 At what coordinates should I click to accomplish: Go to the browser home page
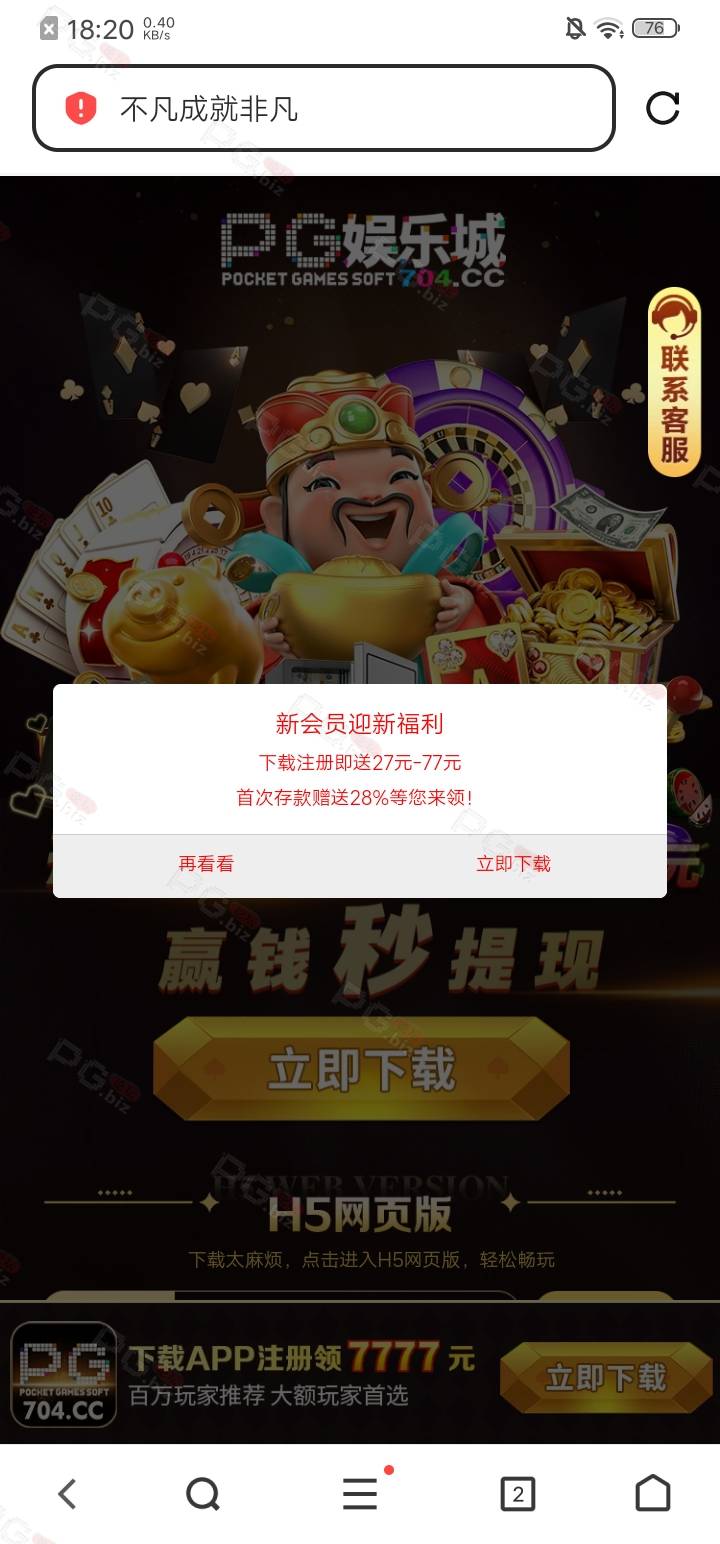click(653, 1494)
